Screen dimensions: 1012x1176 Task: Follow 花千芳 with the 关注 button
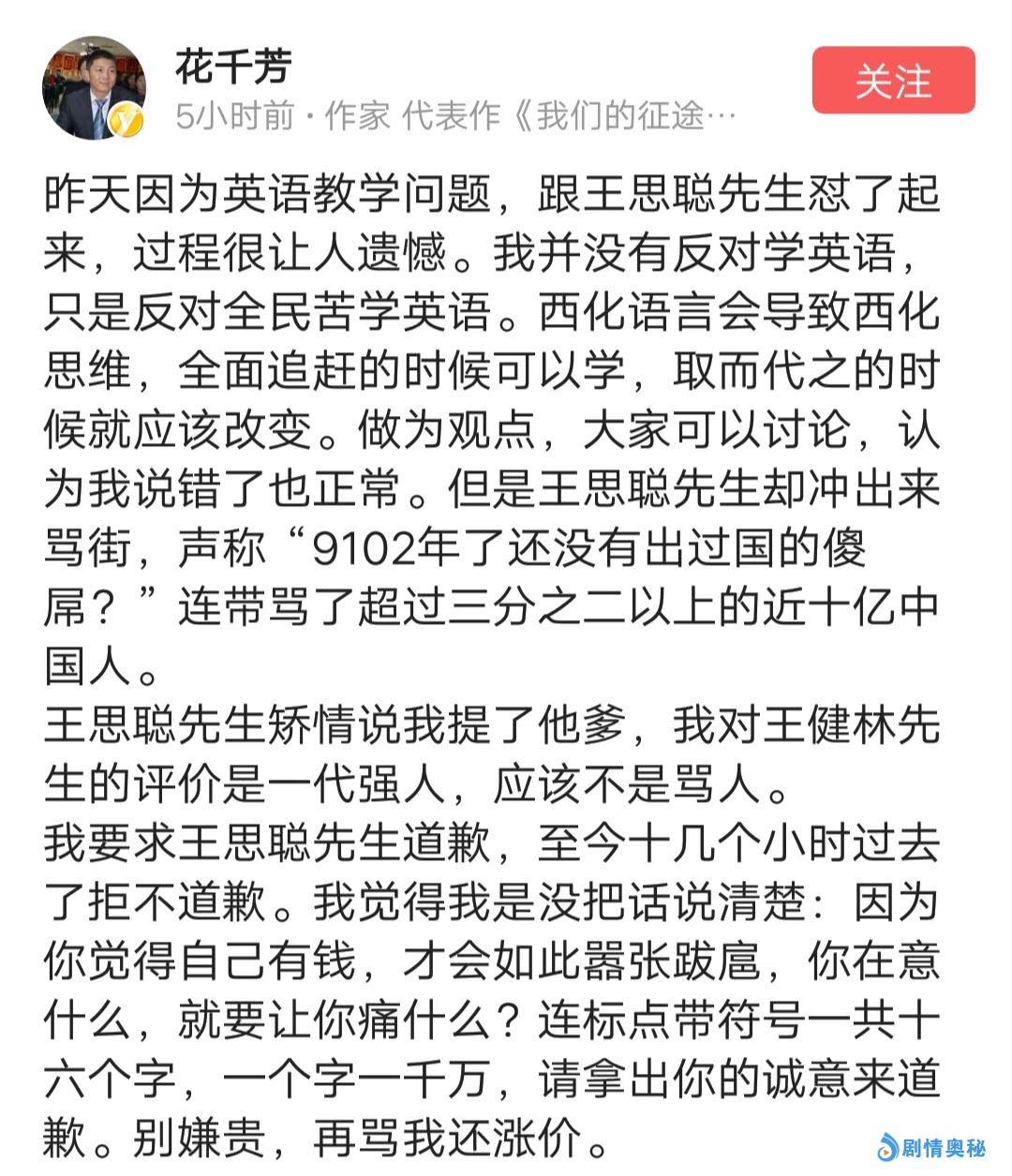pos(892,81)
